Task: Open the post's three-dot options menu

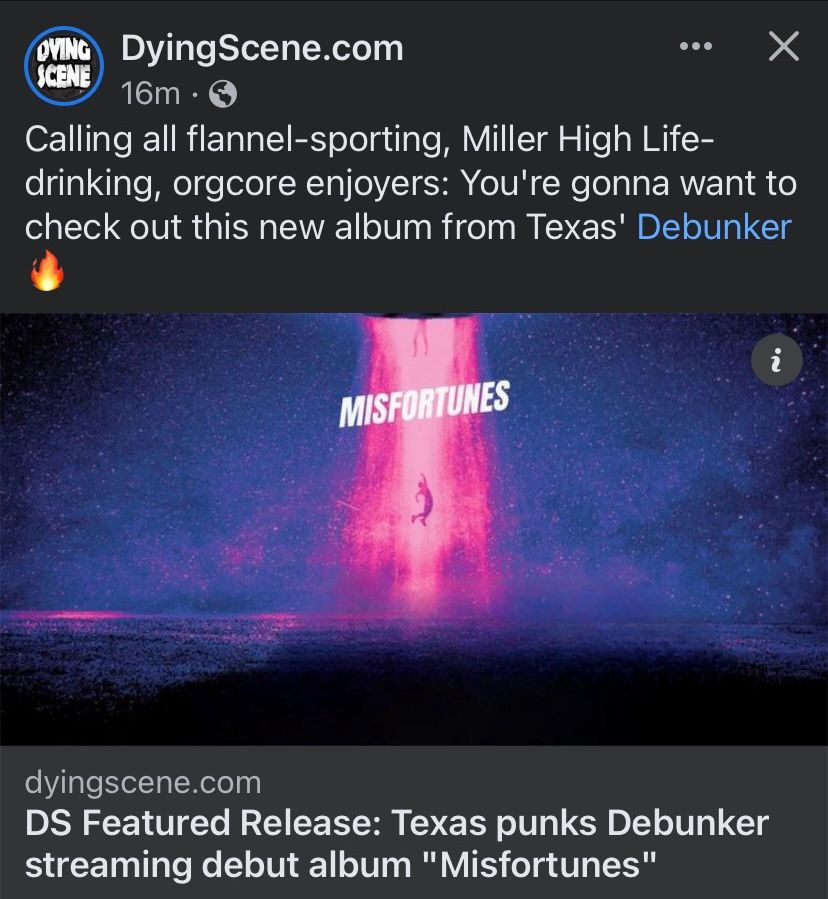Action: pos(695,46)
